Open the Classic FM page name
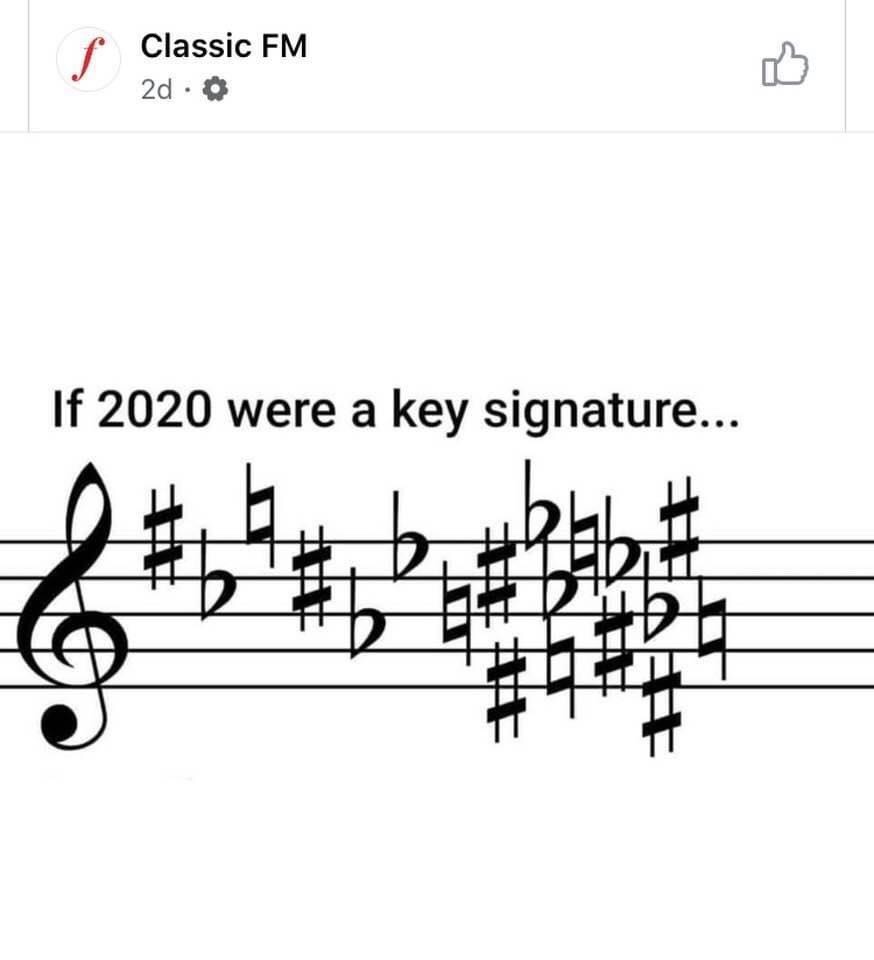Screen dimensions: 874x960 coord(223,46)
